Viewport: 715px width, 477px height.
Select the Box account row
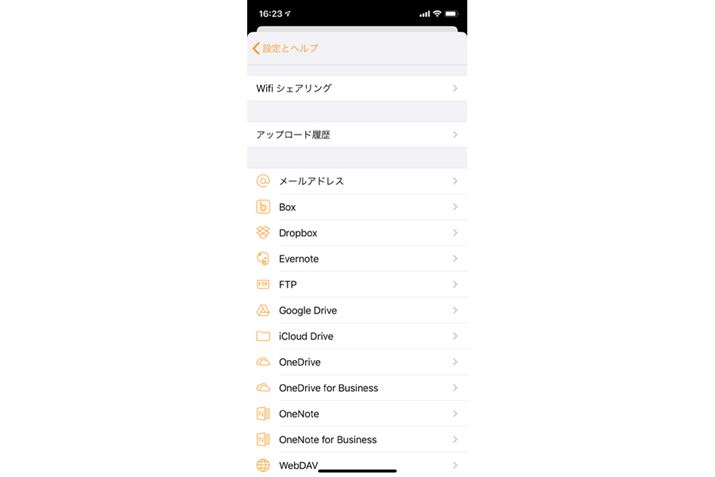(x=356, y=207)
